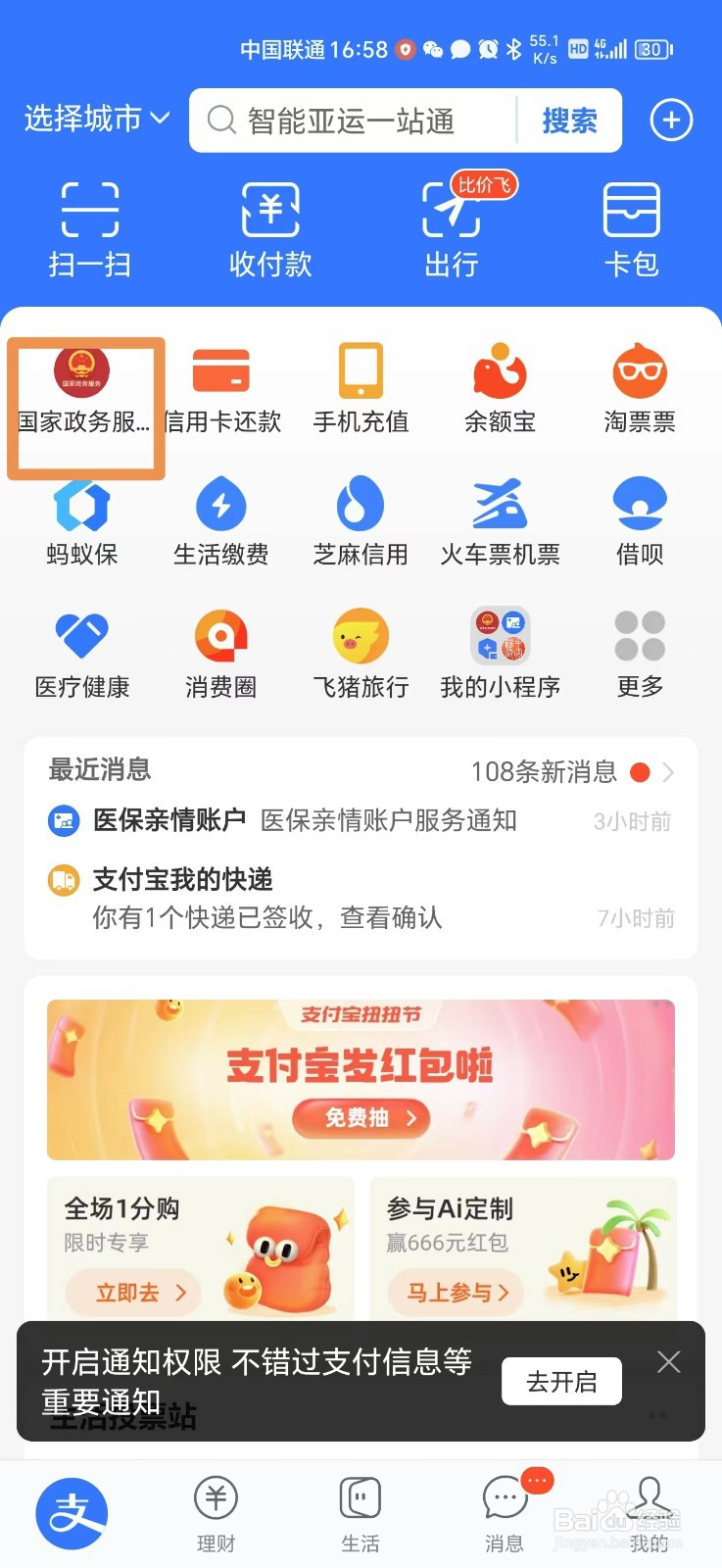Image resolution: width=722 pixels, height=1568 pixels.
Task: Open Fliggy travel (飞猪旅行) icon
Action: pyautogui.click(x=361, y=652)
